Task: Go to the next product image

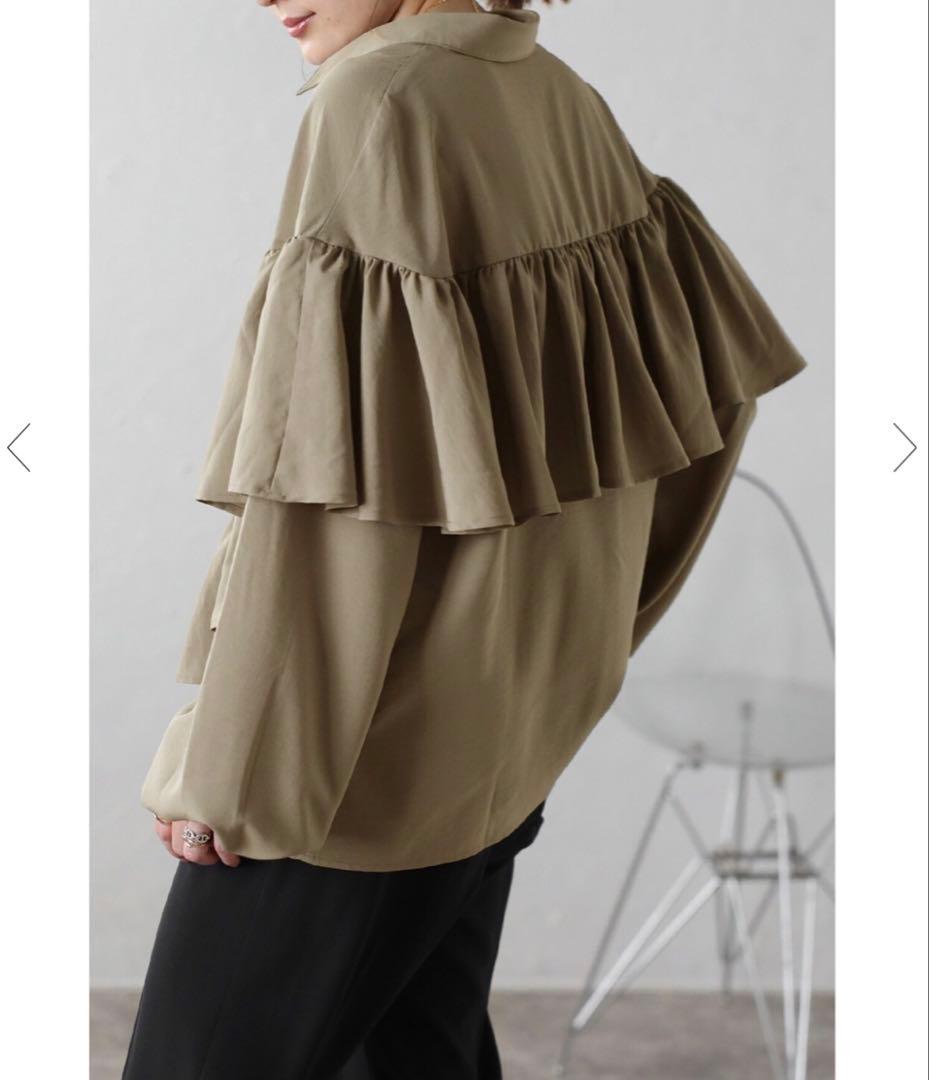Action: (x=905, y=448)
